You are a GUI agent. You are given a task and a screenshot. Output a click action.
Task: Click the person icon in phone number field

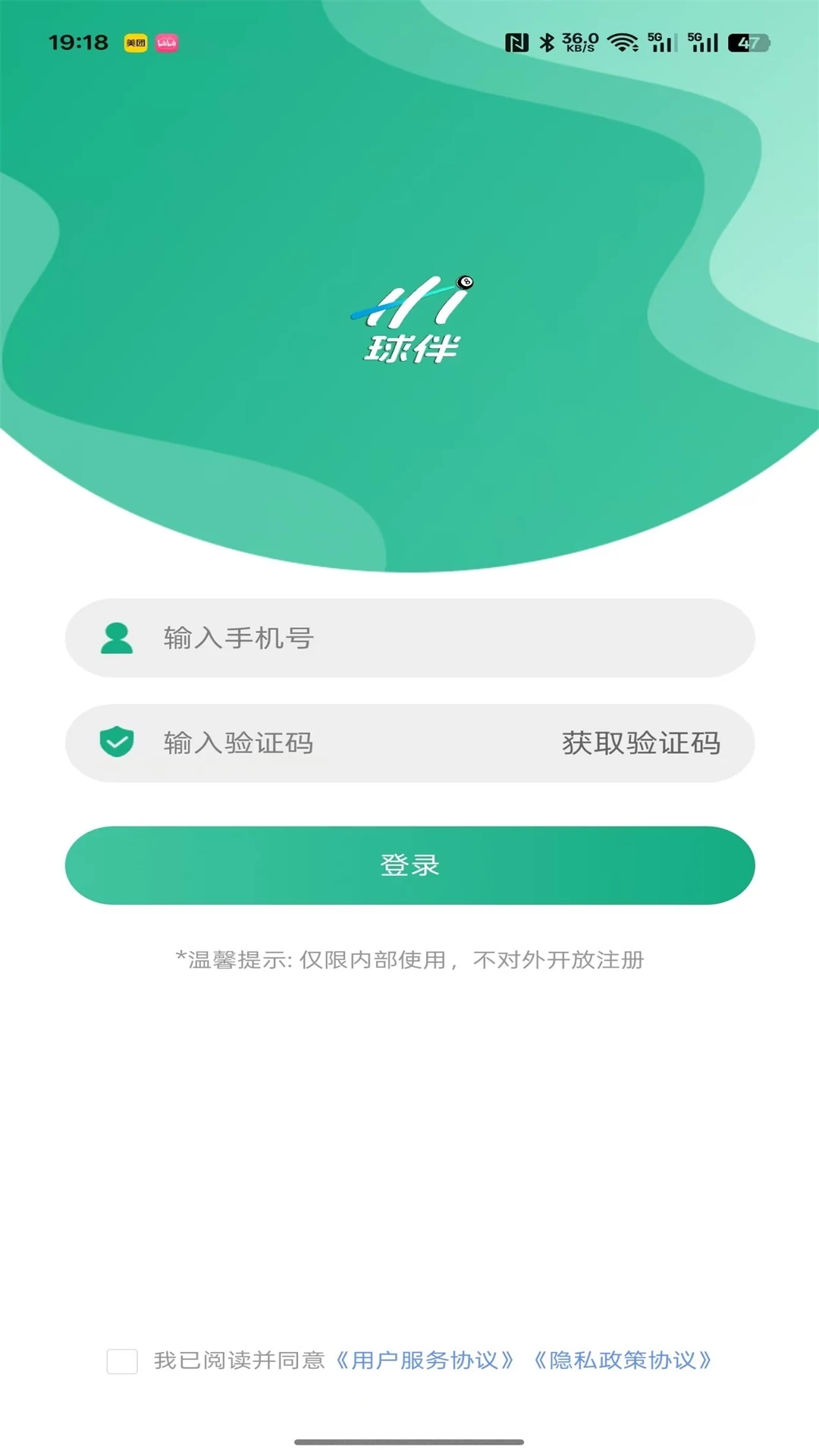[115, 638]
